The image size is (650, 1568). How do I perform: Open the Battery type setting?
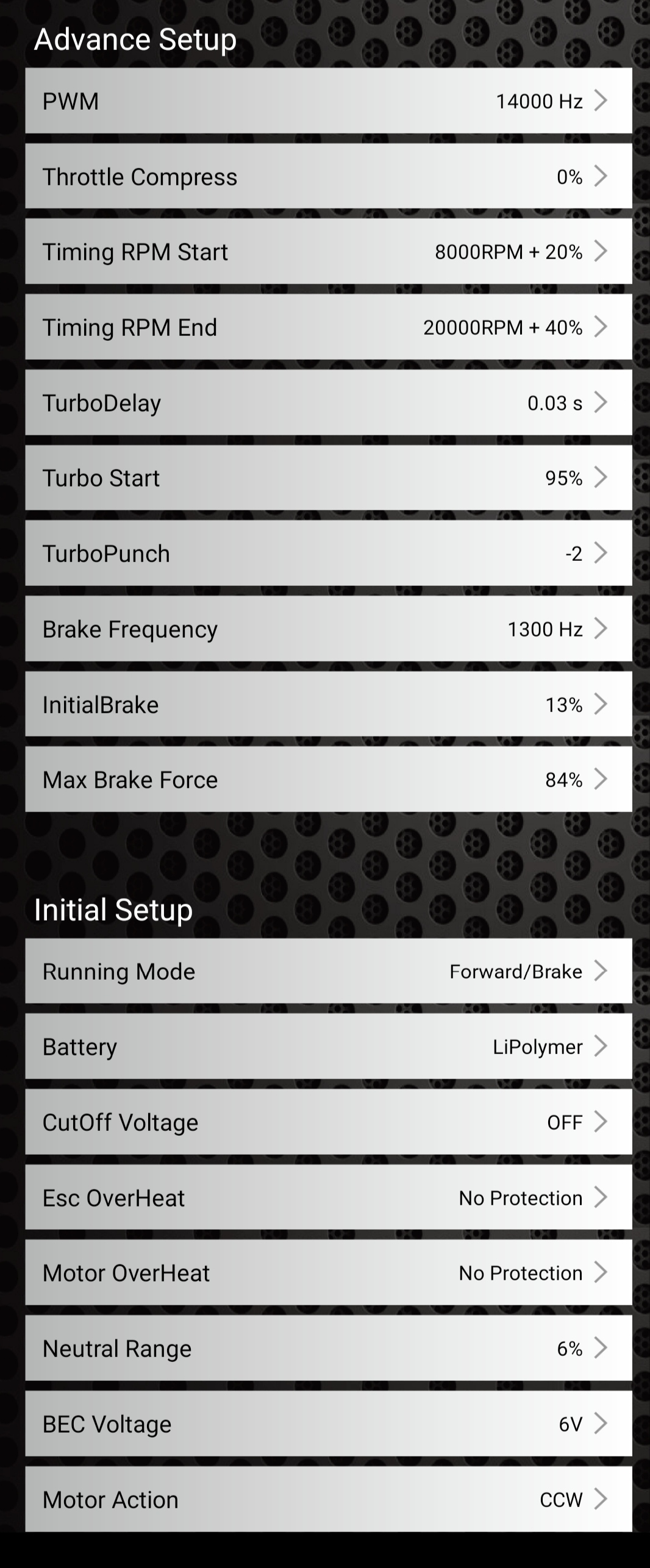tap(328, 1046)
